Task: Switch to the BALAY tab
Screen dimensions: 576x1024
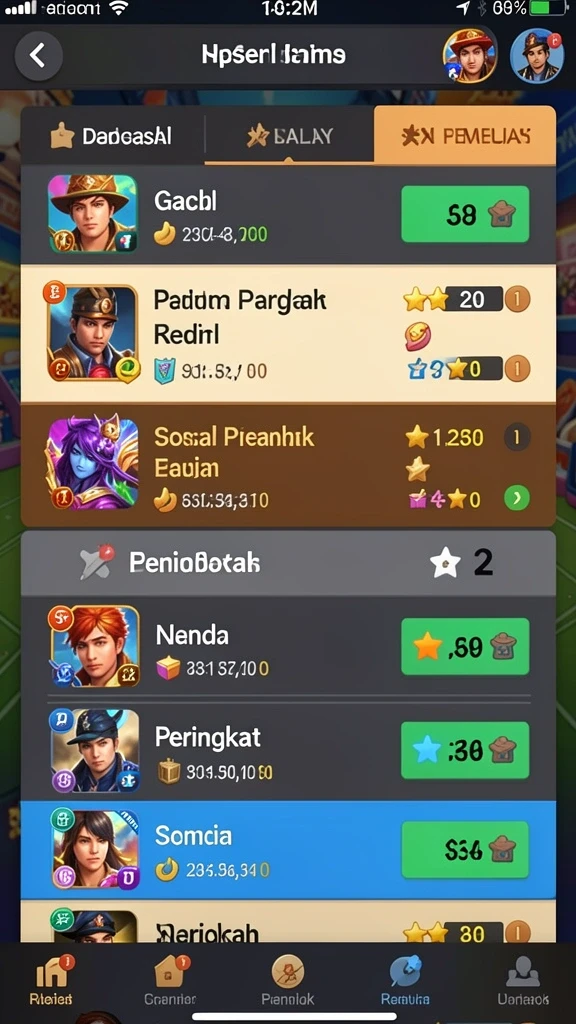Action: (x=290, y=136)
